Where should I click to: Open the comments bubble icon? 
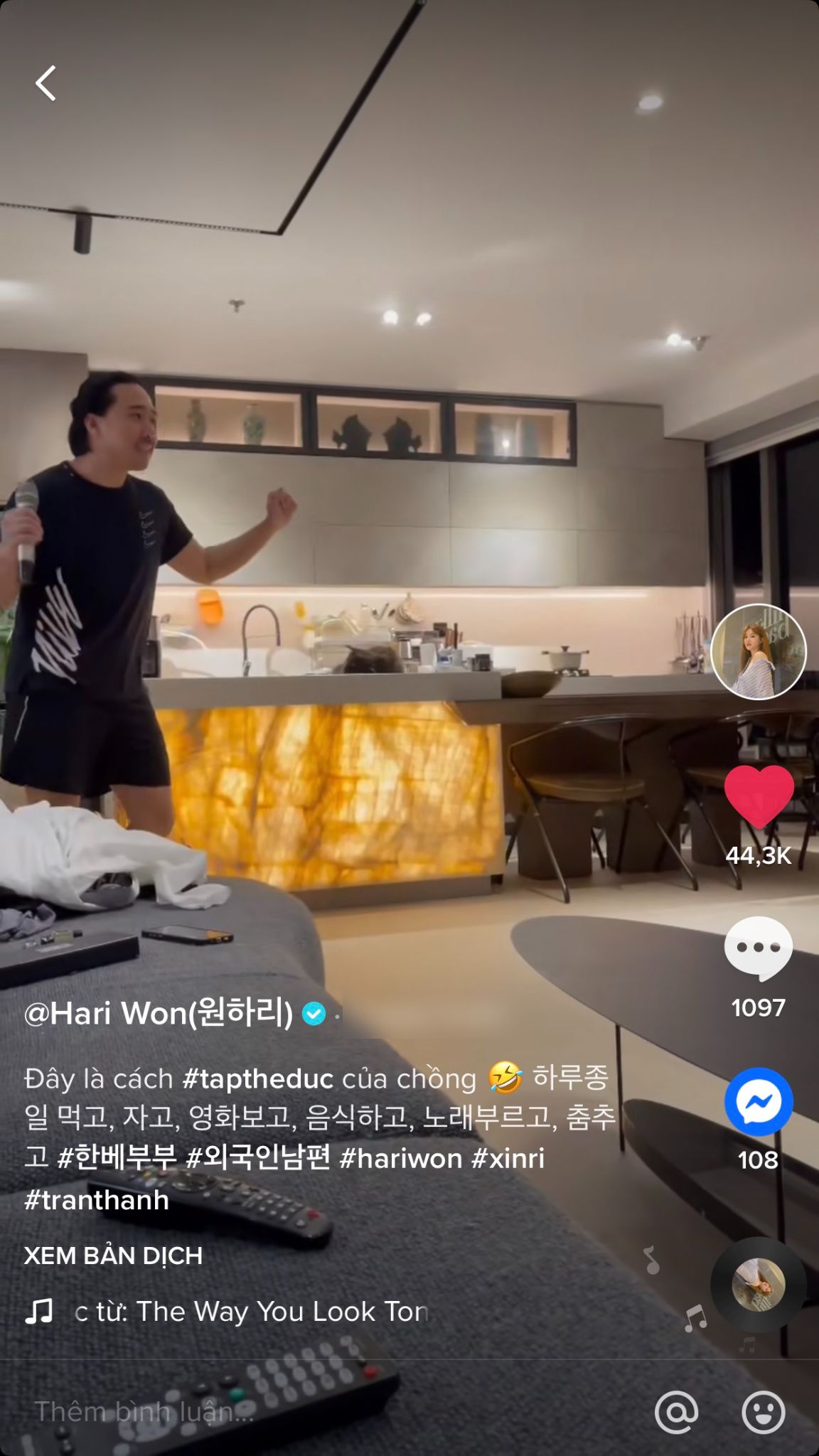tap(759, 948)
